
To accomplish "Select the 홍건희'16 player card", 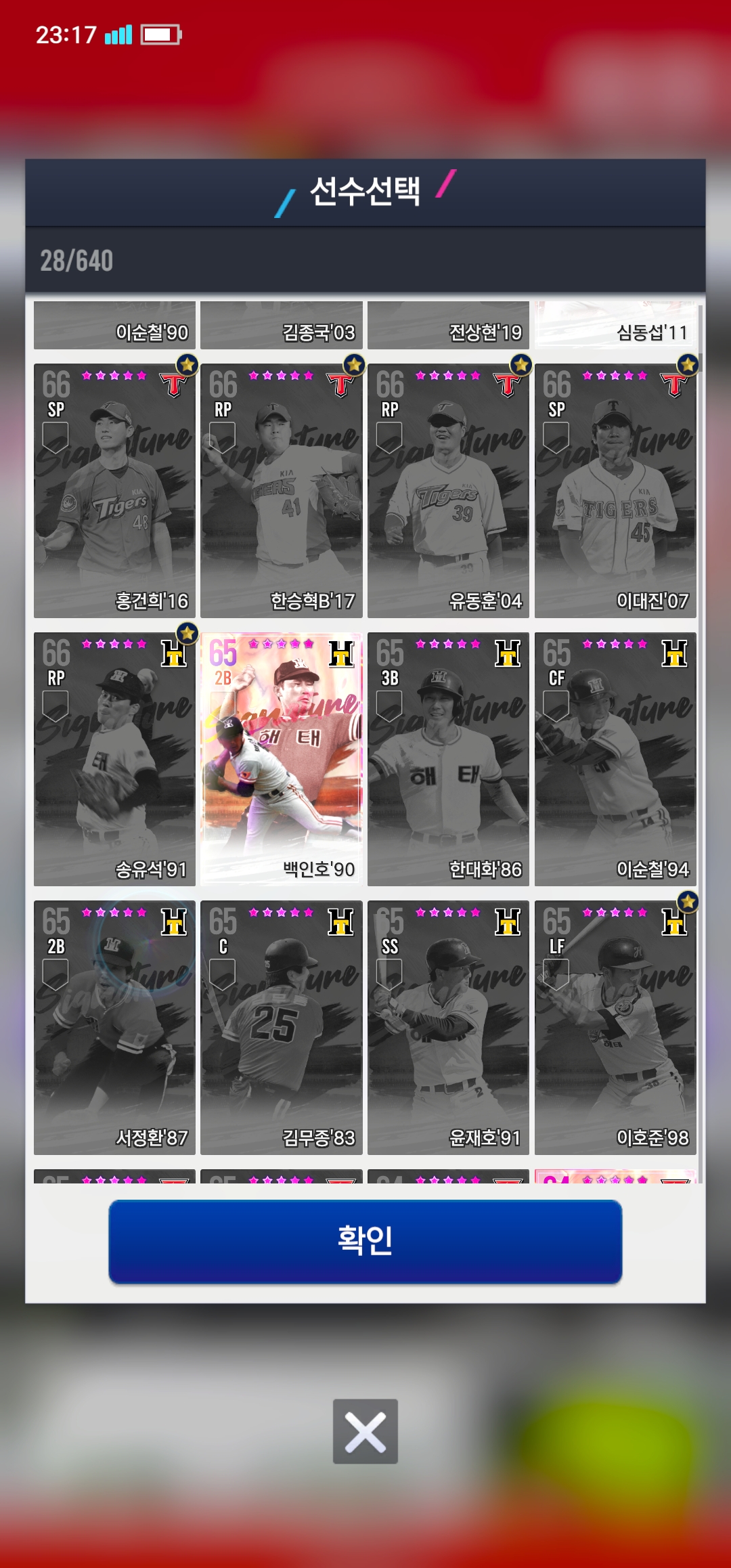I will pyautogui.click(x=114, y=491).
